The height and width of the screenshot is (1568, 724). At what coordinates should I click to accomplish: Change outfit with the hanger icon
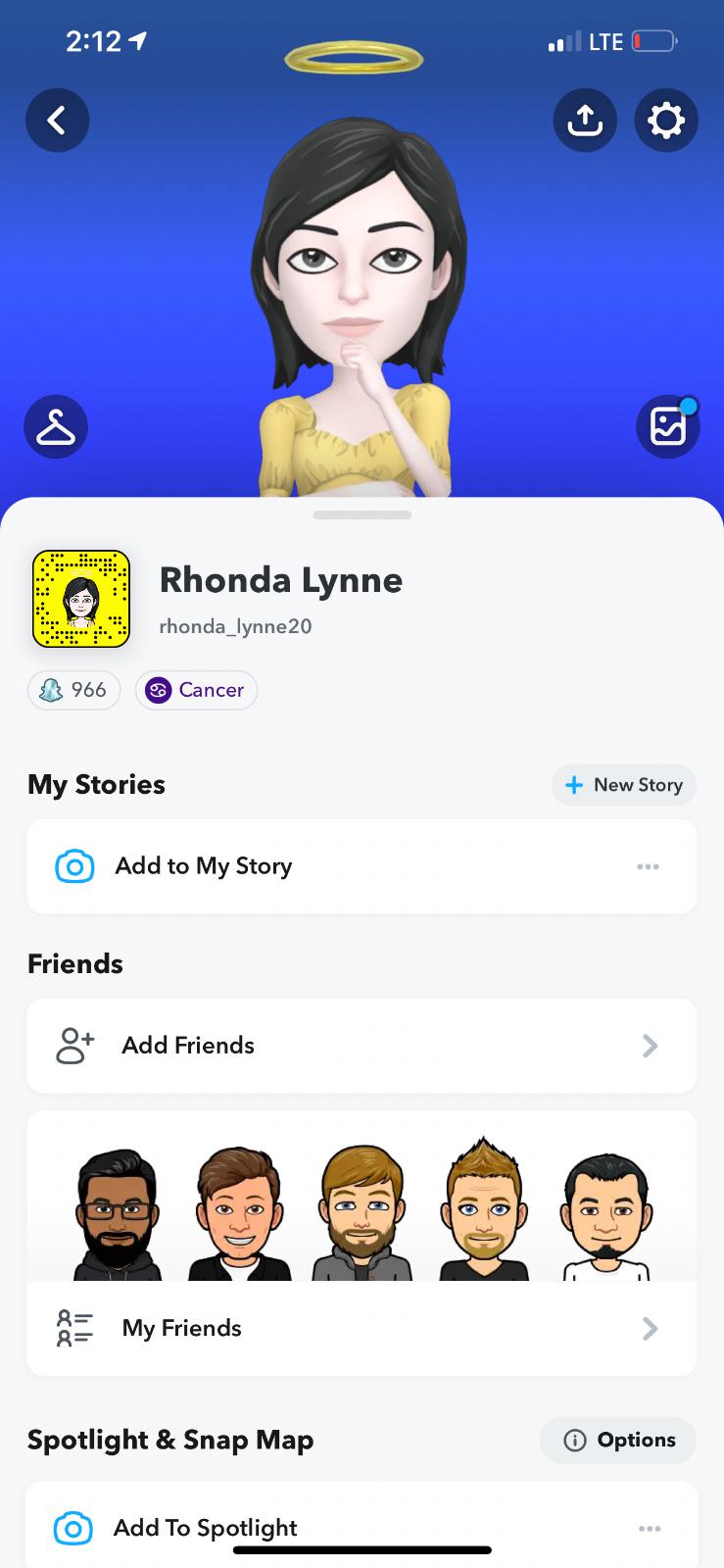(x=56, y=427)
